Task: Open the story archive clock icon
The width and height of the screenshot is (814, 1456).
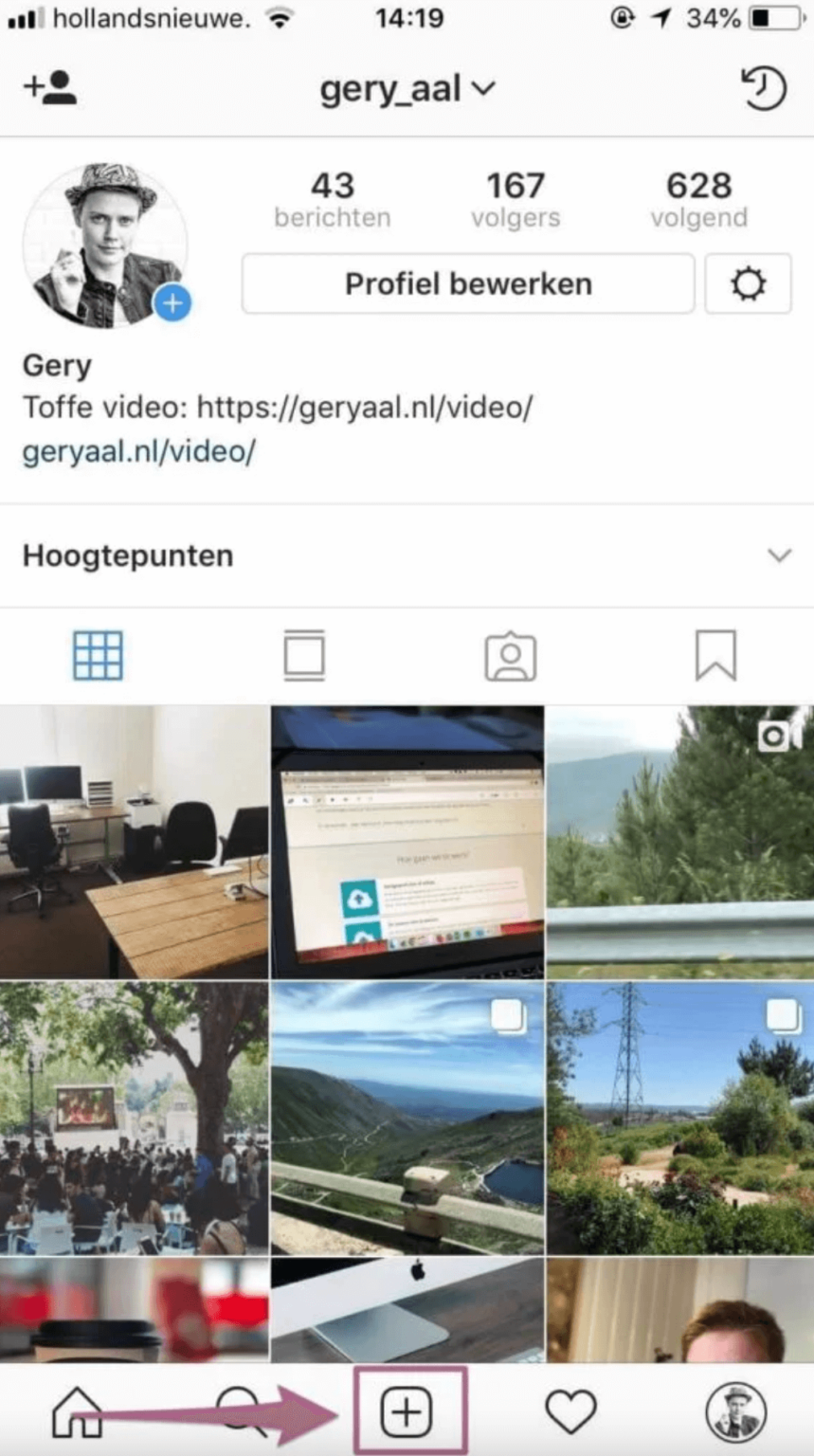Action: click(x=763, y=89)
